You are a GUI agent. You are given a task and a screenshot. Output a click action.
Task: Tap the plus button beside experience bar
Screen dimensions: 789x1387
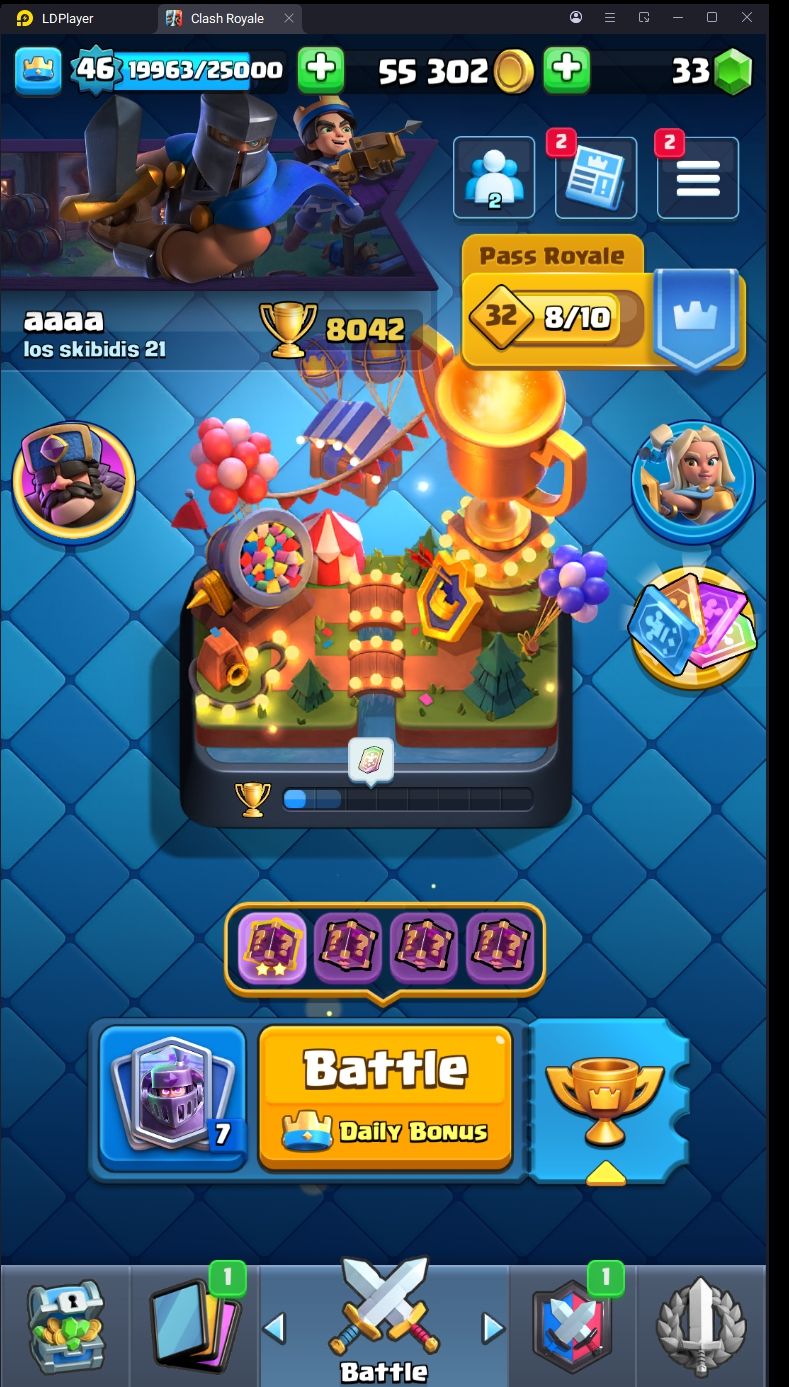tap(321, 70)
